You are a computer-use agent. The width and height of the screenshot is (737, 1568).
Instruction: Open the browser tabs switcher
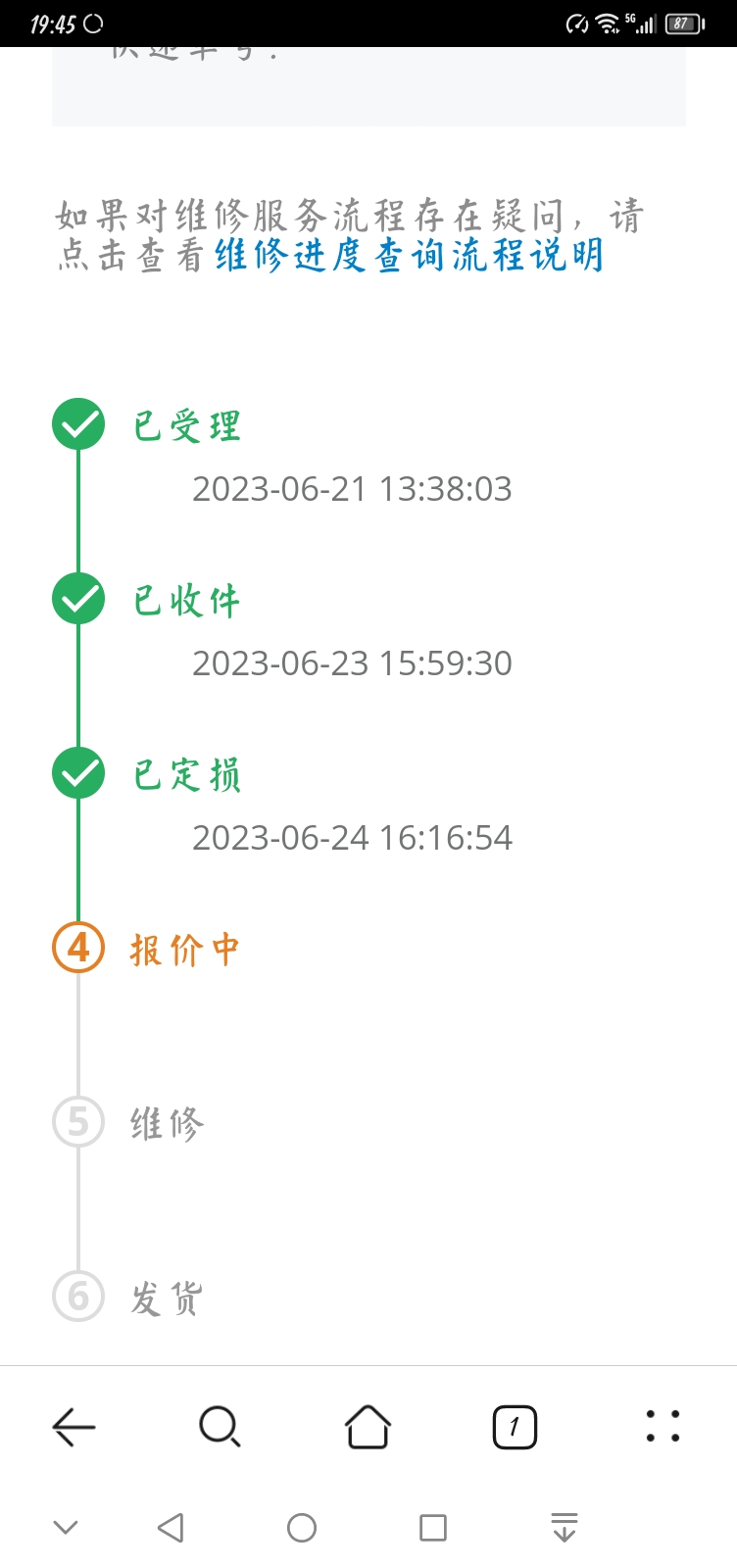pyautogui.click(x=515, y=1427)
